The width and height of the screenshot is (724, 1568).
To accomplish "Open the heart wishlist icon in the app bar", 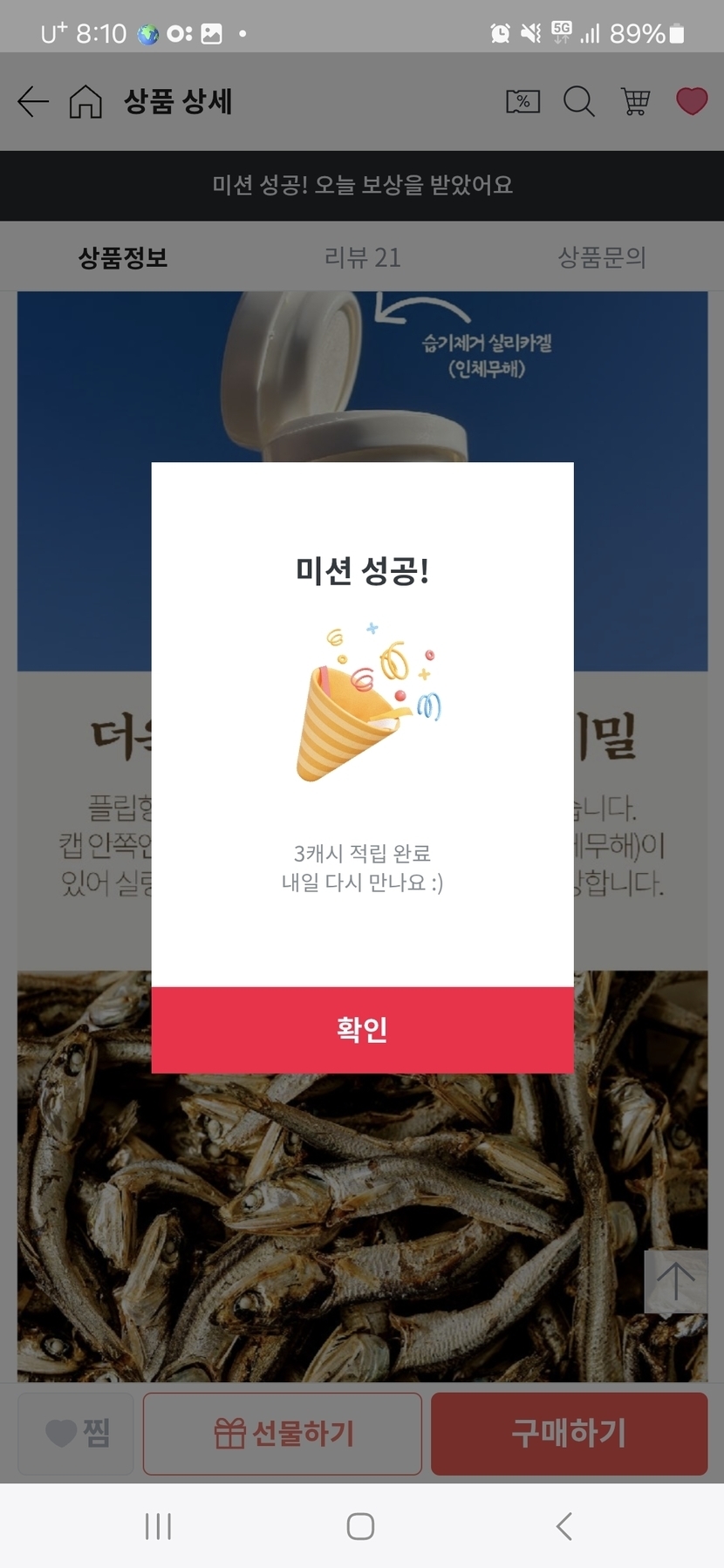I will click(692, 102).
